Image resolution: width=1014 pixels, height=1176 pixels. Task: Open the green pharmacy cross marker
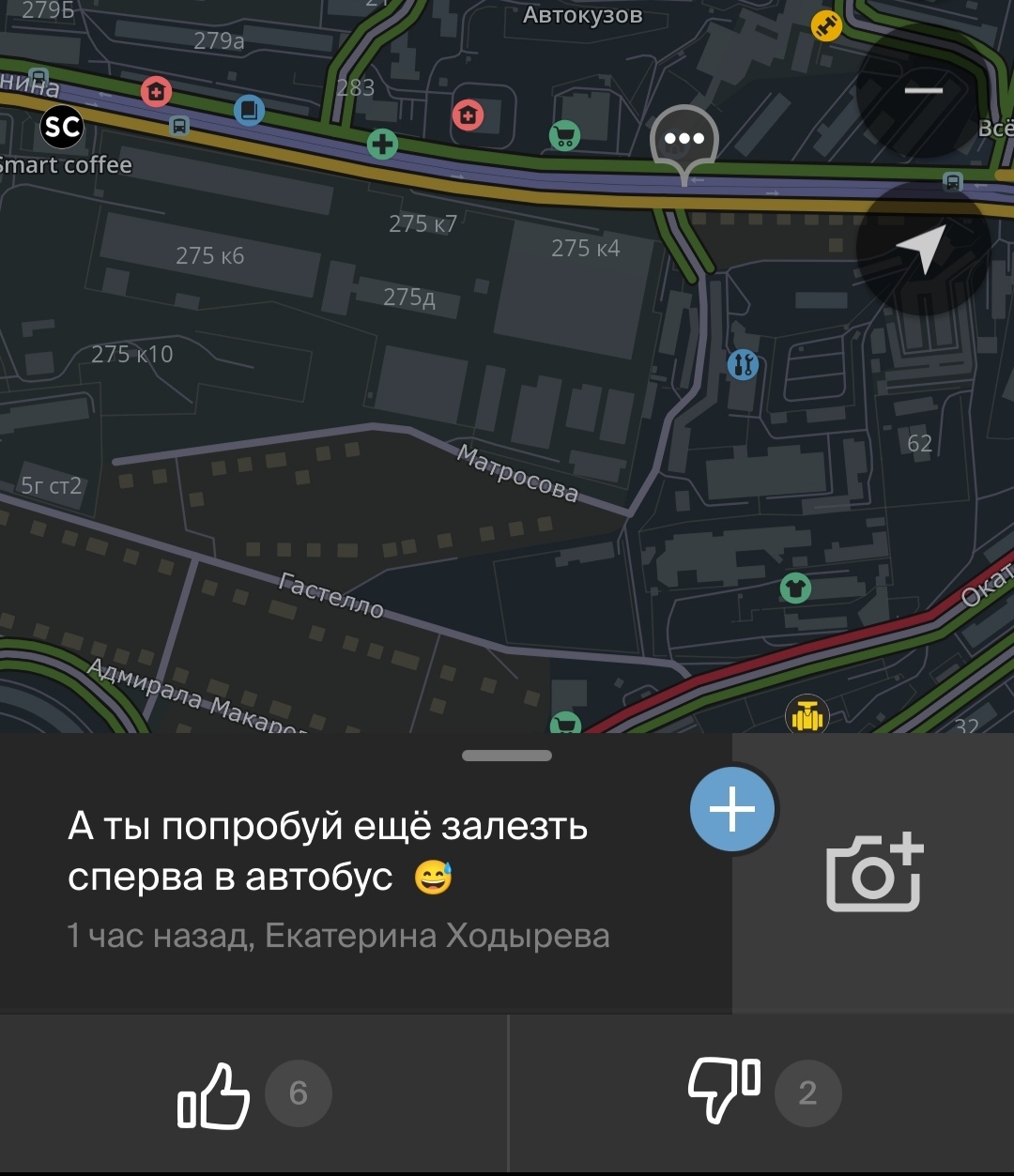pos(382,145)
